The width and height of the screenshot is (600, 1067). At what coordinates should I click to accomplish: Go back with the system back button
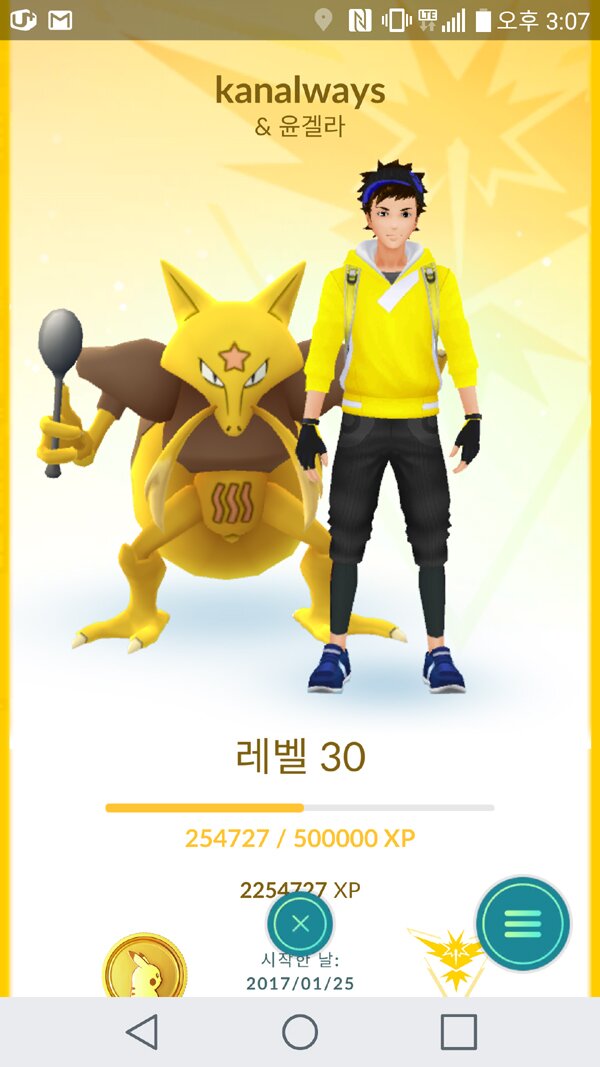[141, 1031]
